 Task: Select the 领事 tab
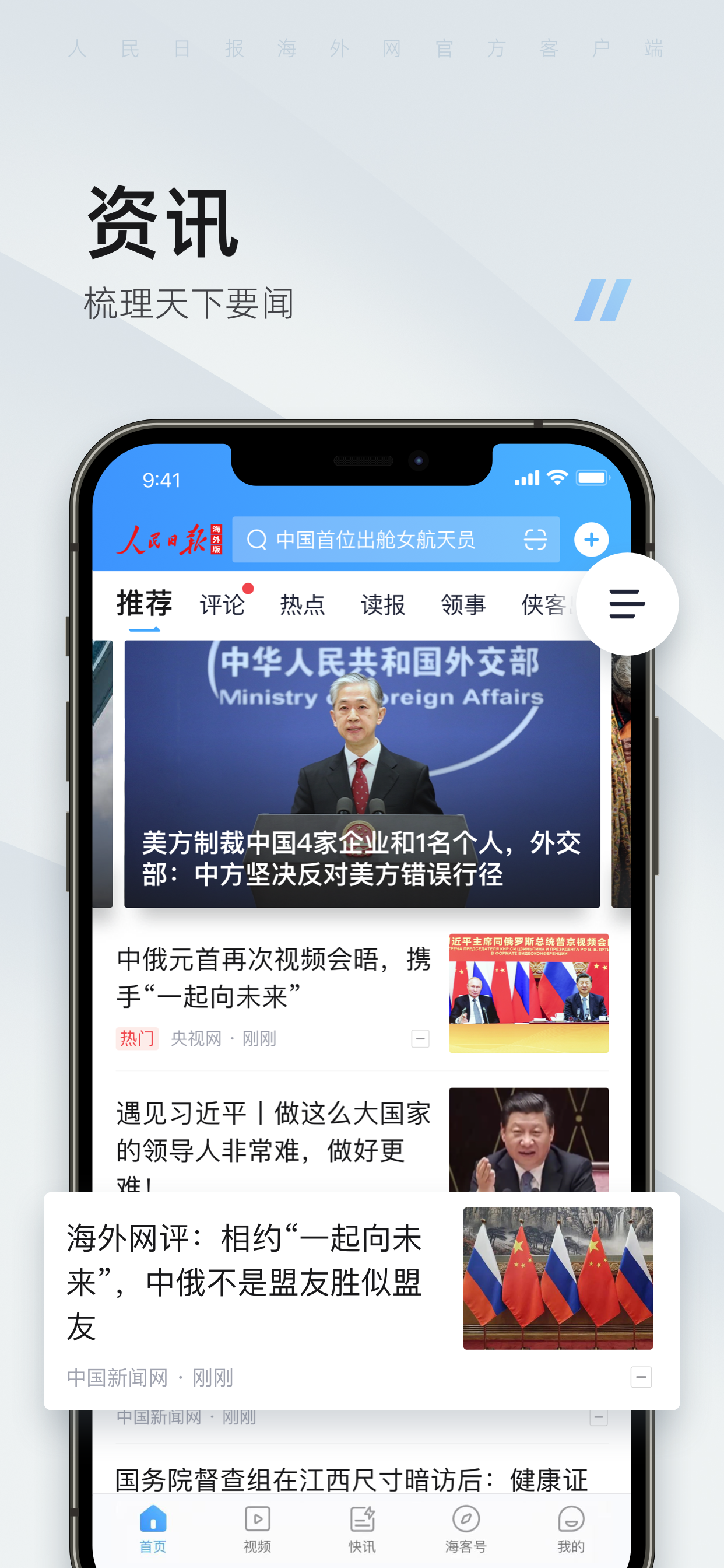[x=463, y=604]
